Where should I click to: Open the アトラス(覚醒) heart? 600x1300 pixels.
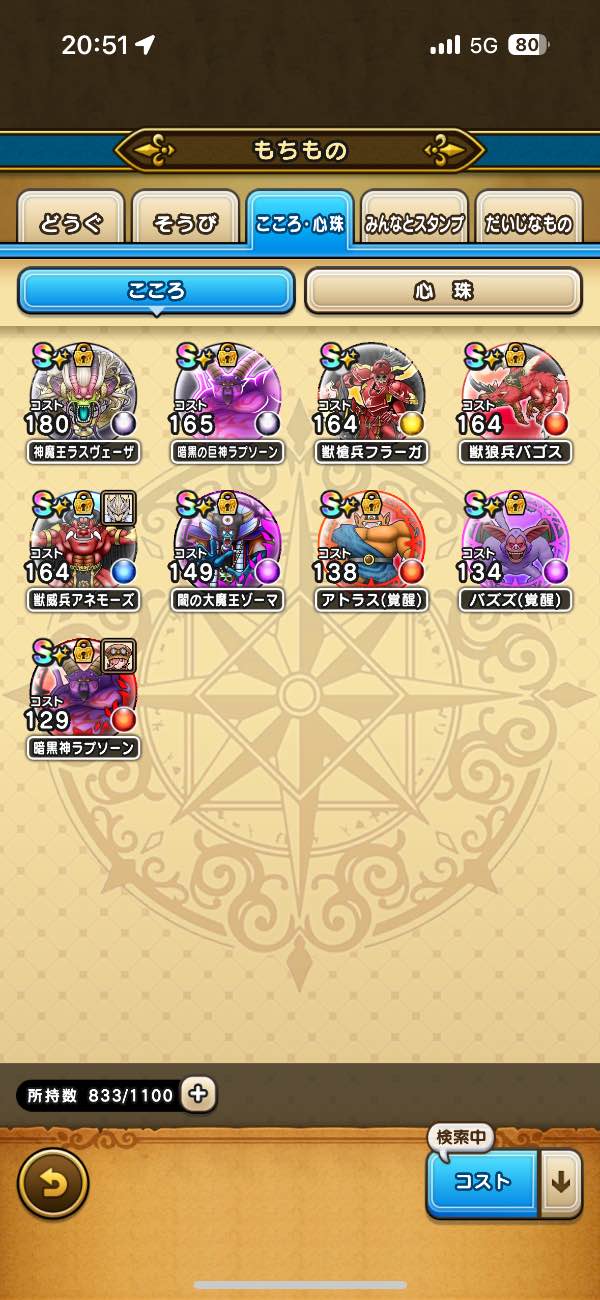[x=372, y=548]
